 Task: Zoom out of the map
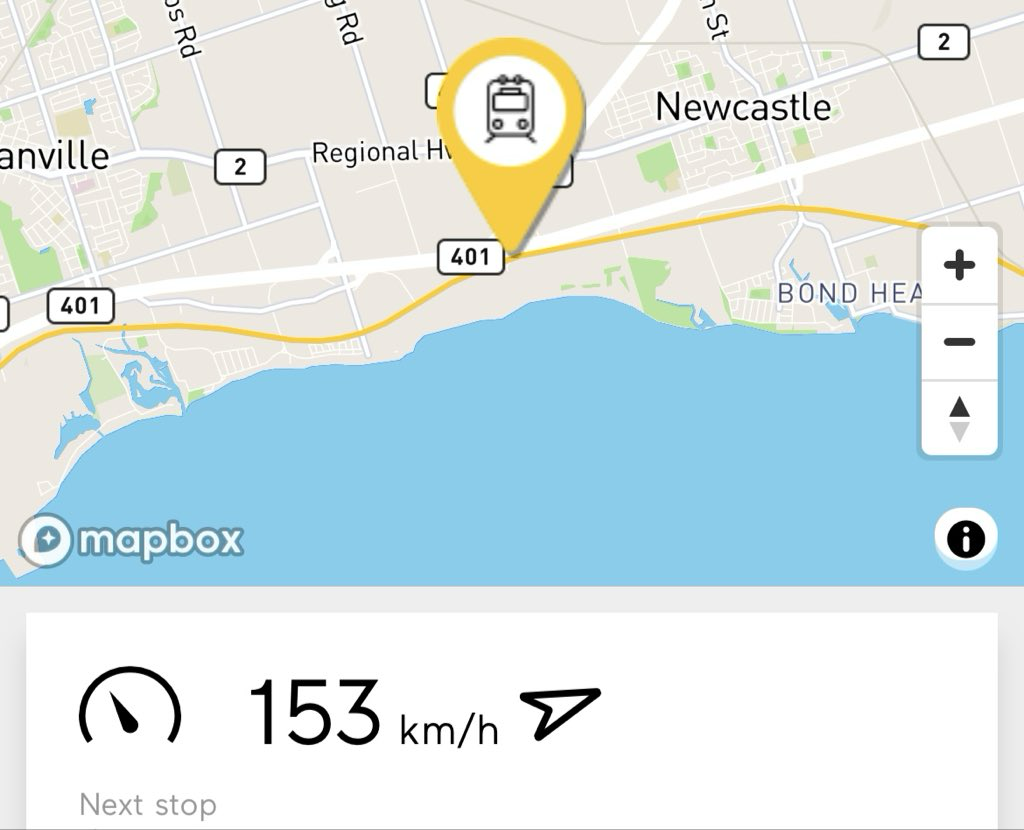click(x=959, y=342)
